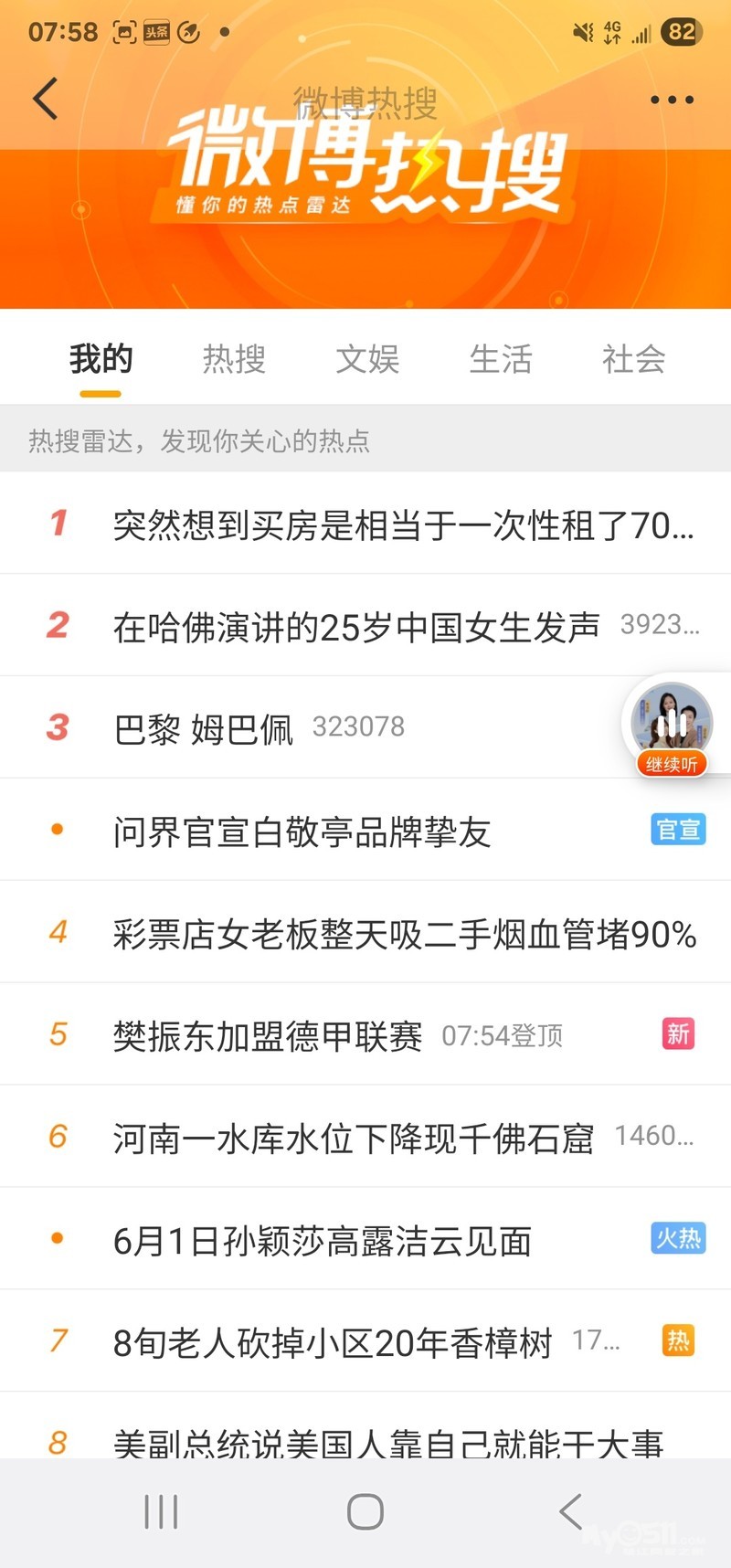
Task: Open 问界官宣白敬亭品牌挚友 promoted topic
Action: pyautogui.click(x=302, y=832)
